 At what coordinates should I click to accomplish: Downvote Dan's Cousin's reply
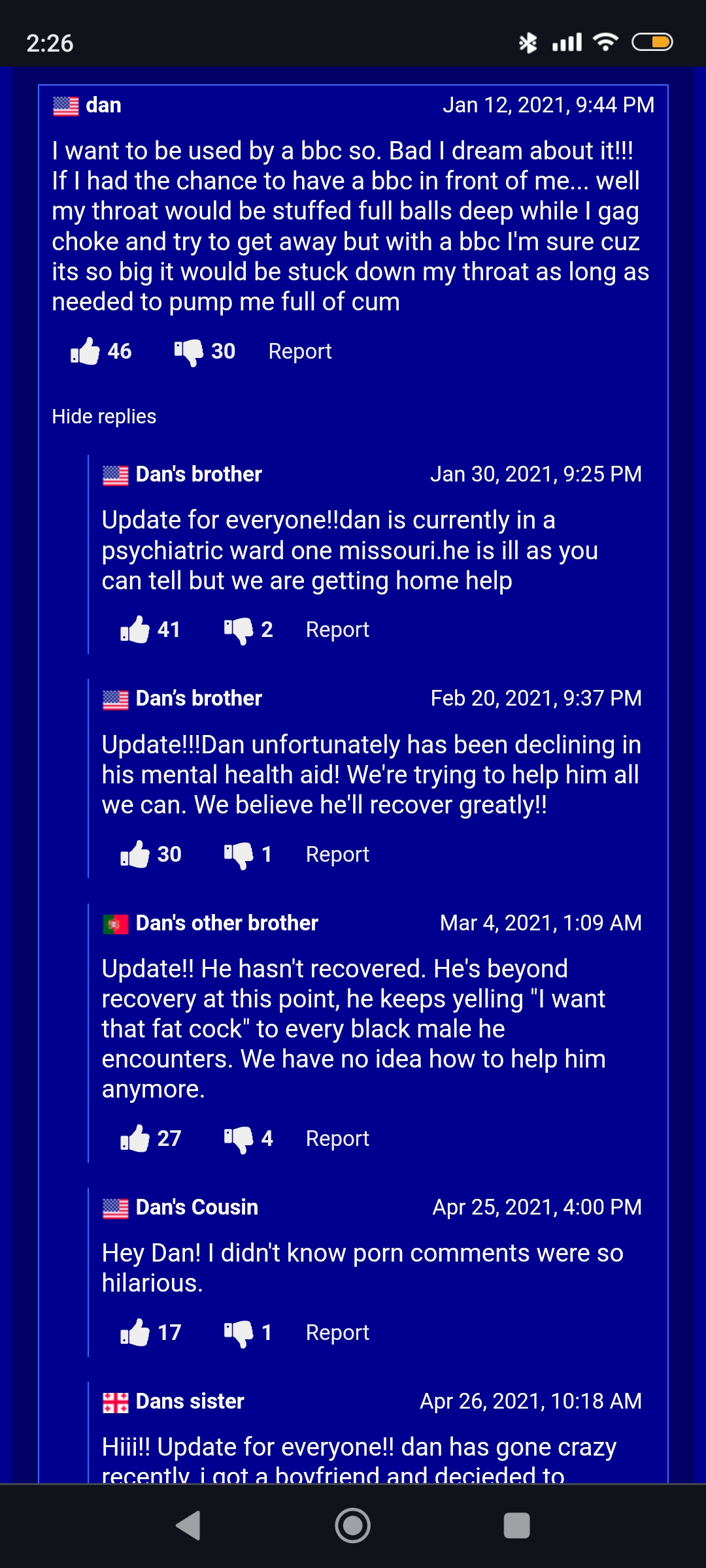239,1333
